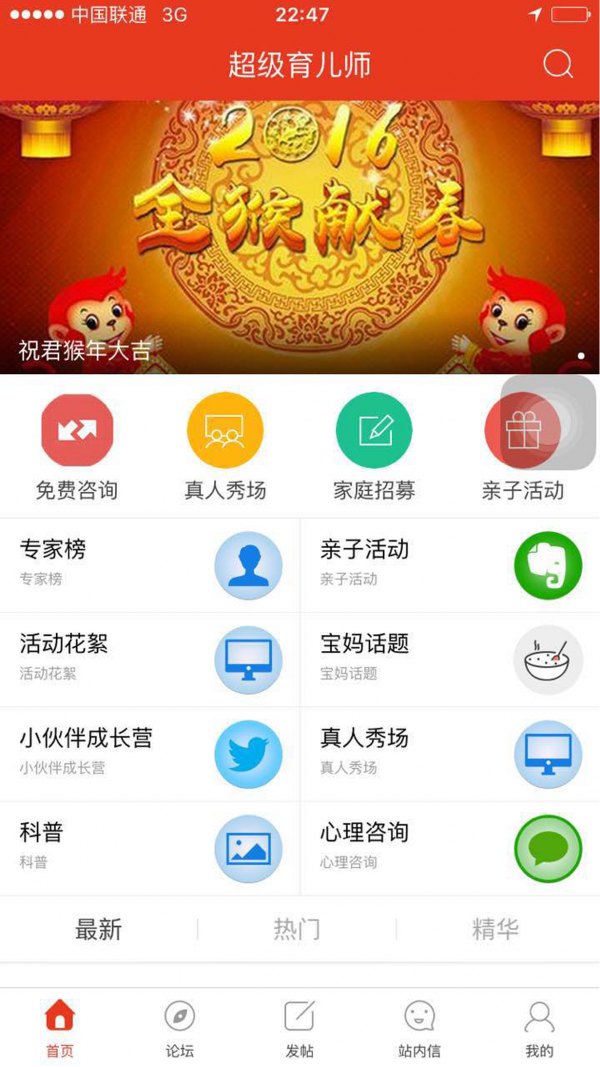
Task: Open the 我的 profile tab
Action: pyautogui.click(x=539, y=1029)
